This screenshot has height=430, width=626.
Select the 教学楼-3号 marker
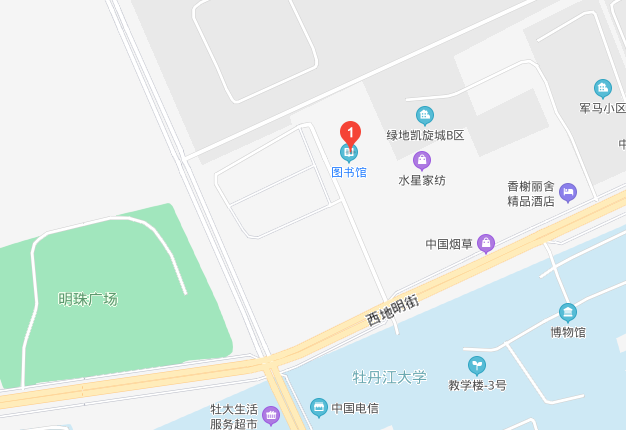[477, 365]
